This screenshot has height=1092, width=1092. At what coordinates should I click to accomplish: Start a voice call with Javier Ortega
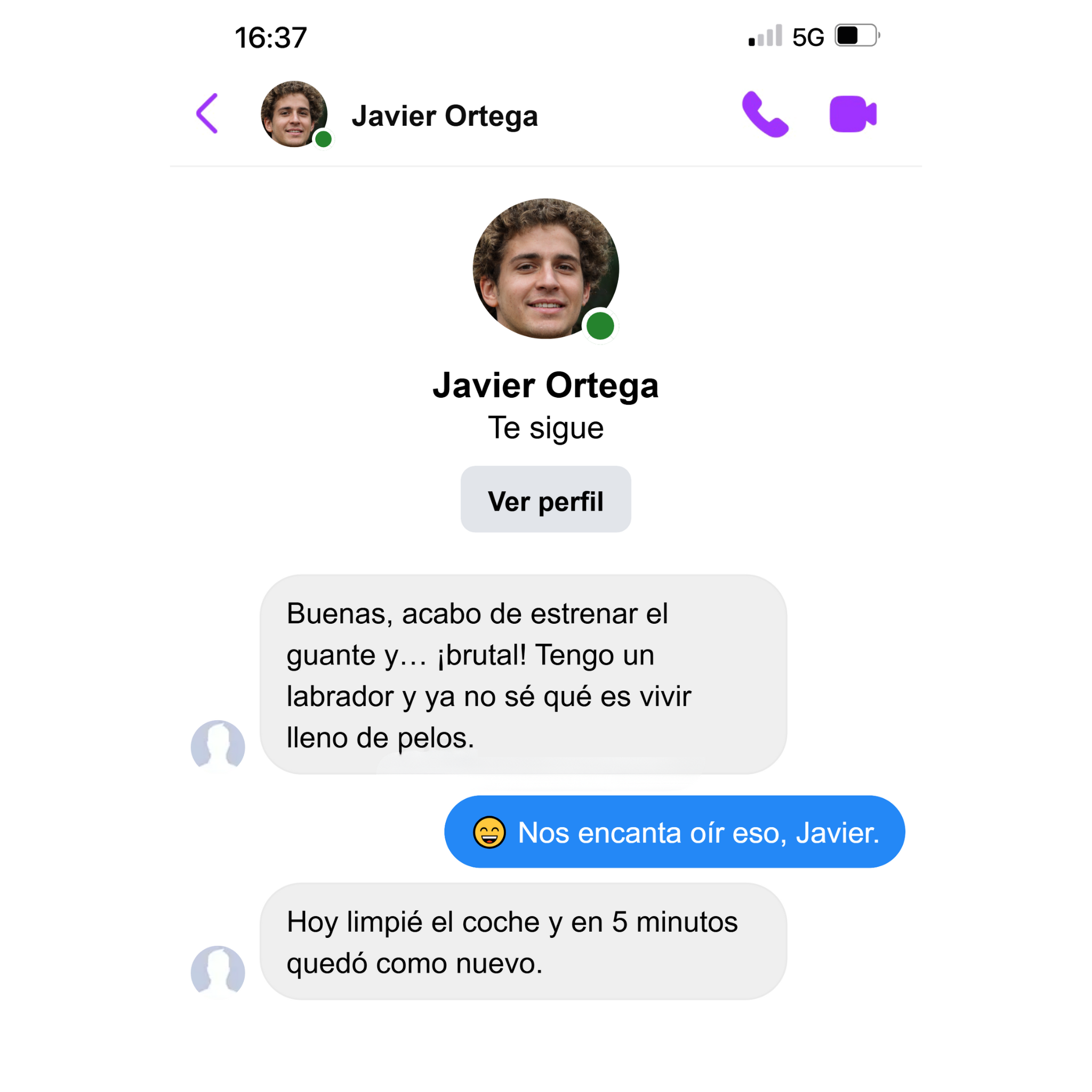765,114
